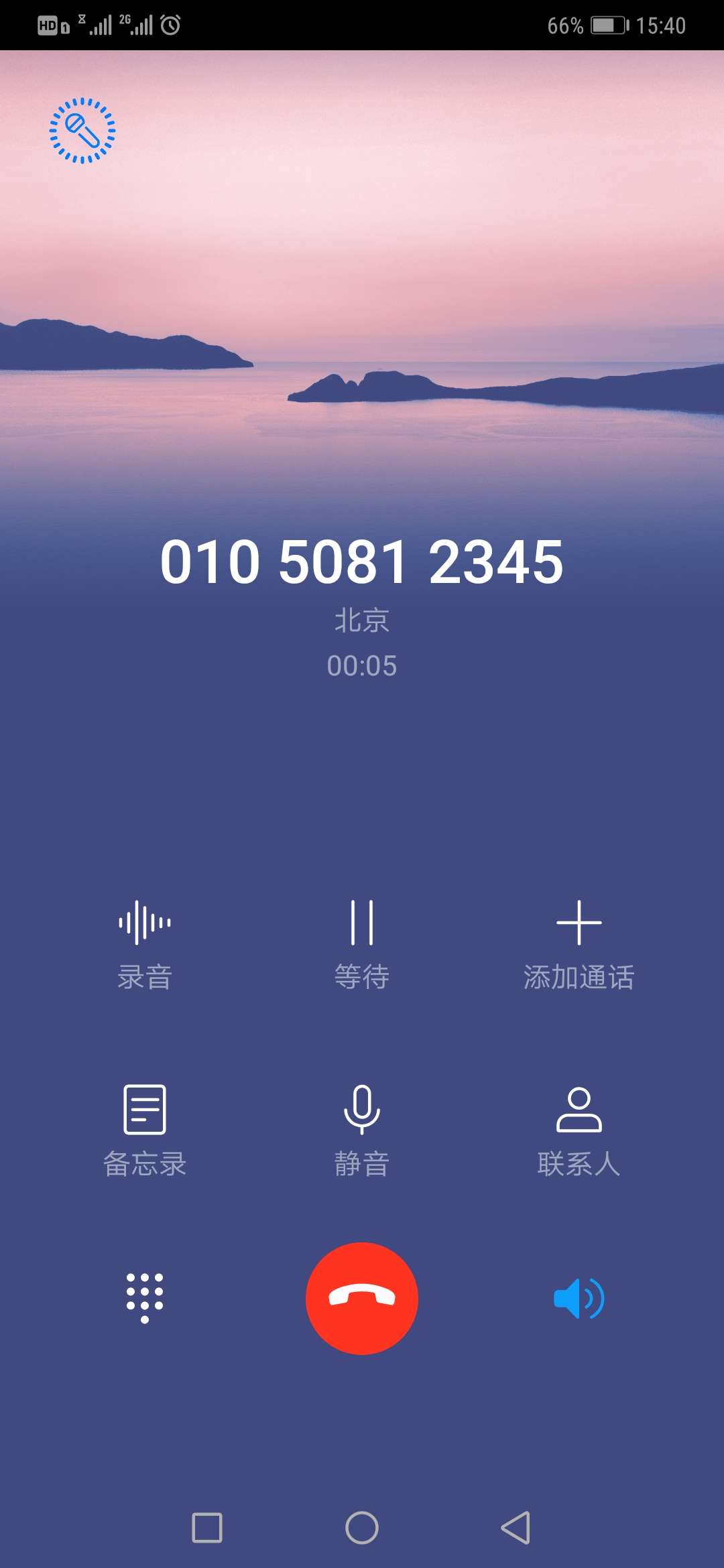Return to the home screen
This screenshot has width=724, height=1568.
pyautogui.click(x=362, y=1528)
